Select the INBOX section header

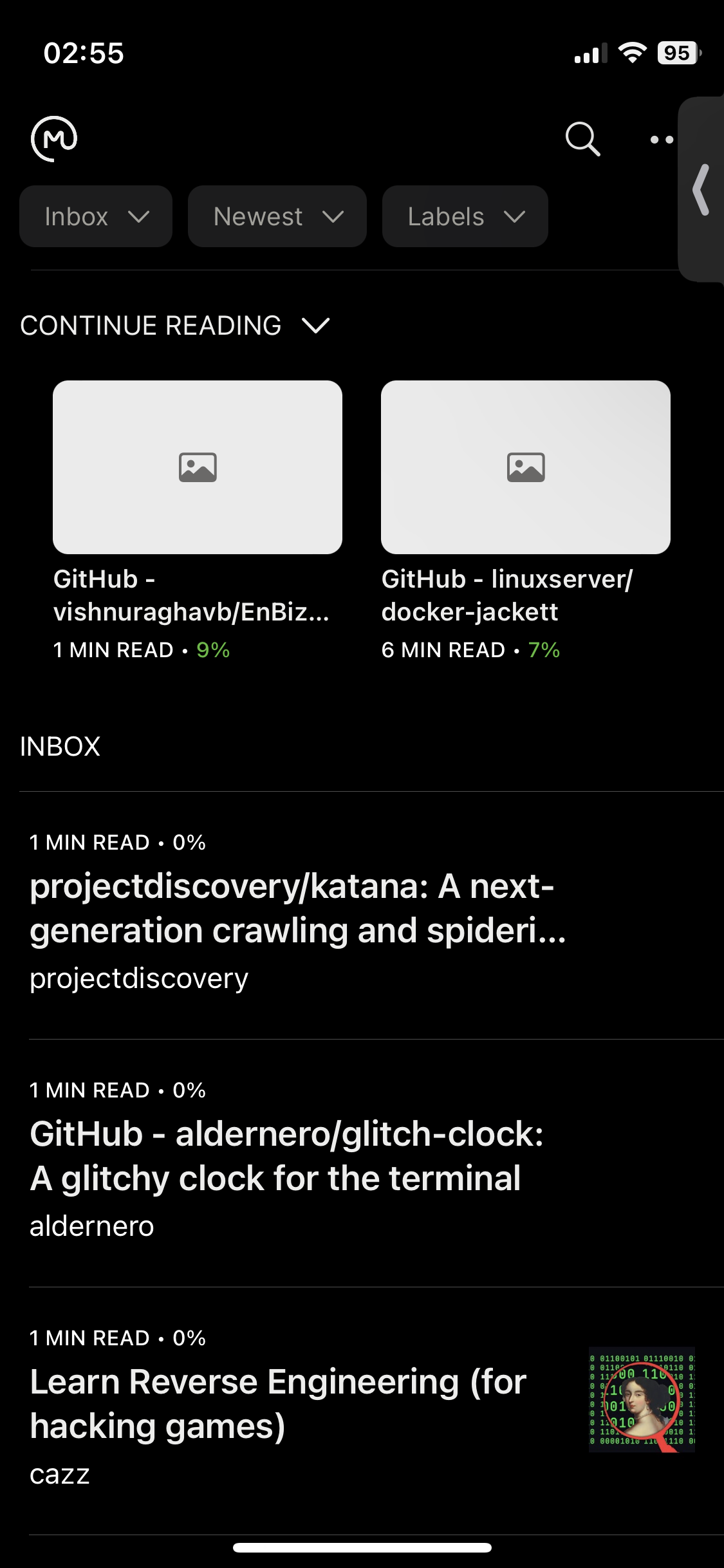(x=59, y=746)
